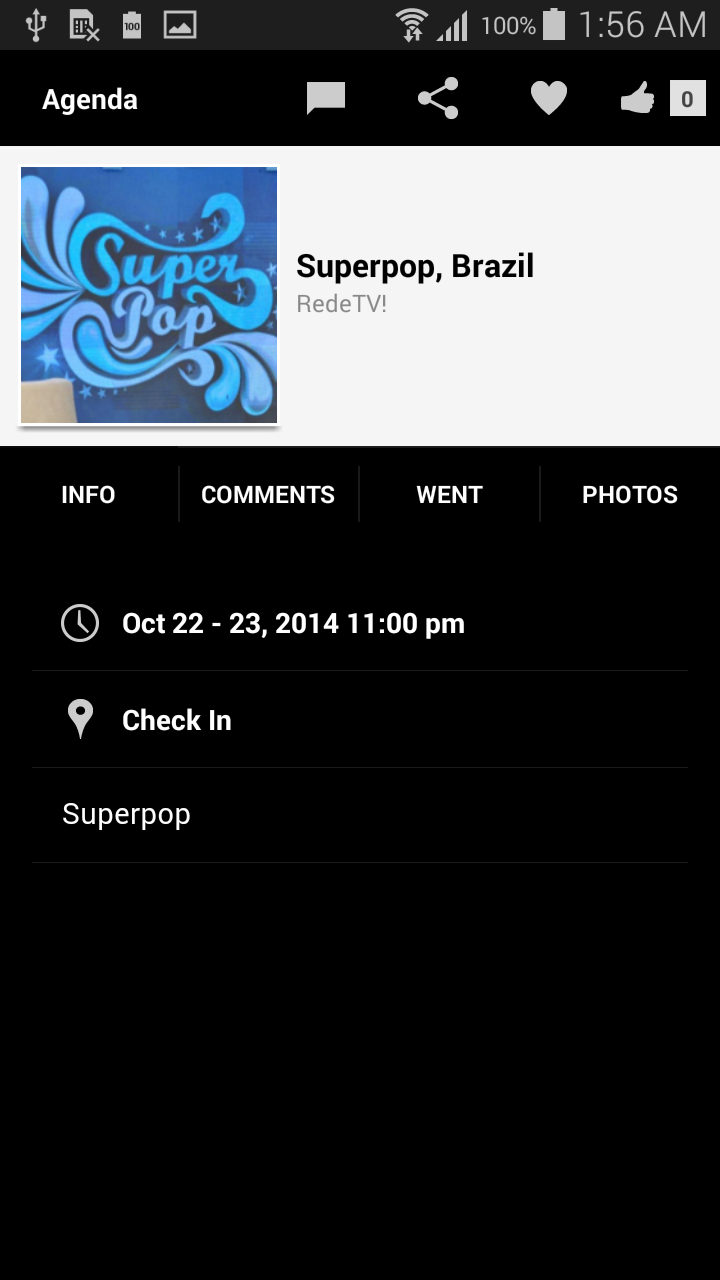This screenshot has width=720, height=1280.
Task: Tap Check In for this event
Action: (176, 721)
